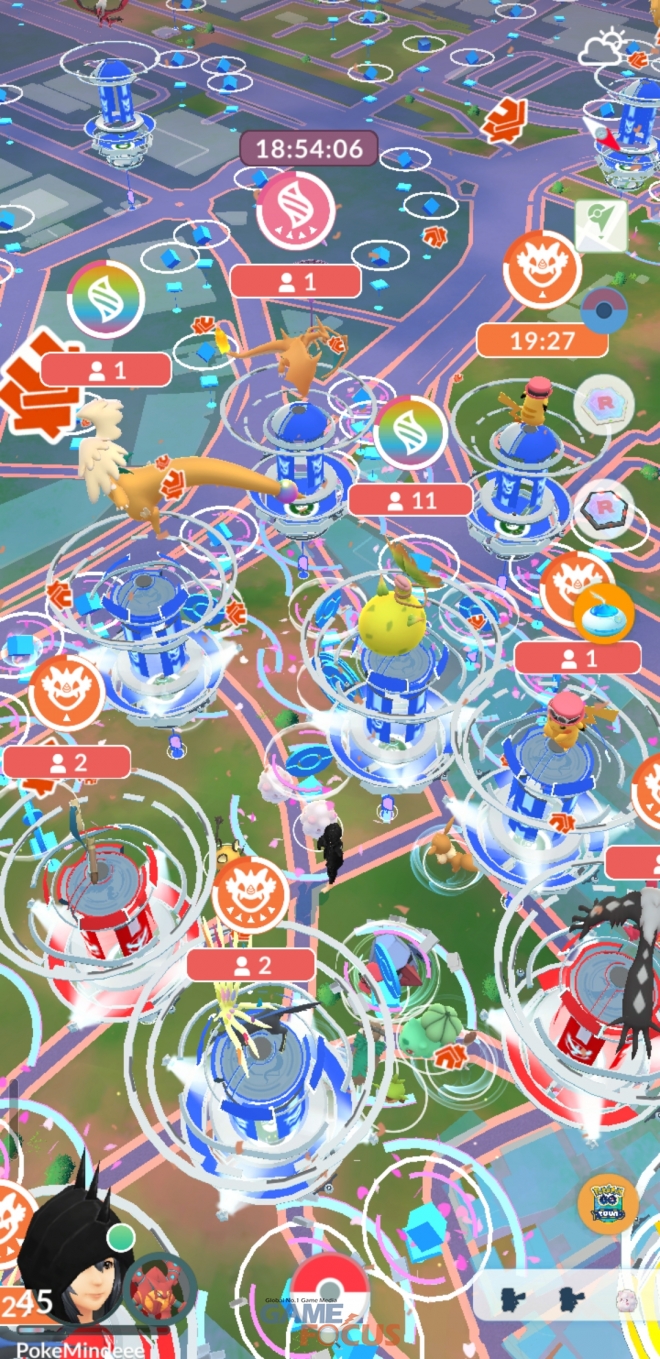Open the GO Tour event badge
Viewport: 660px width, 1359px height.
click(607, 1205)
